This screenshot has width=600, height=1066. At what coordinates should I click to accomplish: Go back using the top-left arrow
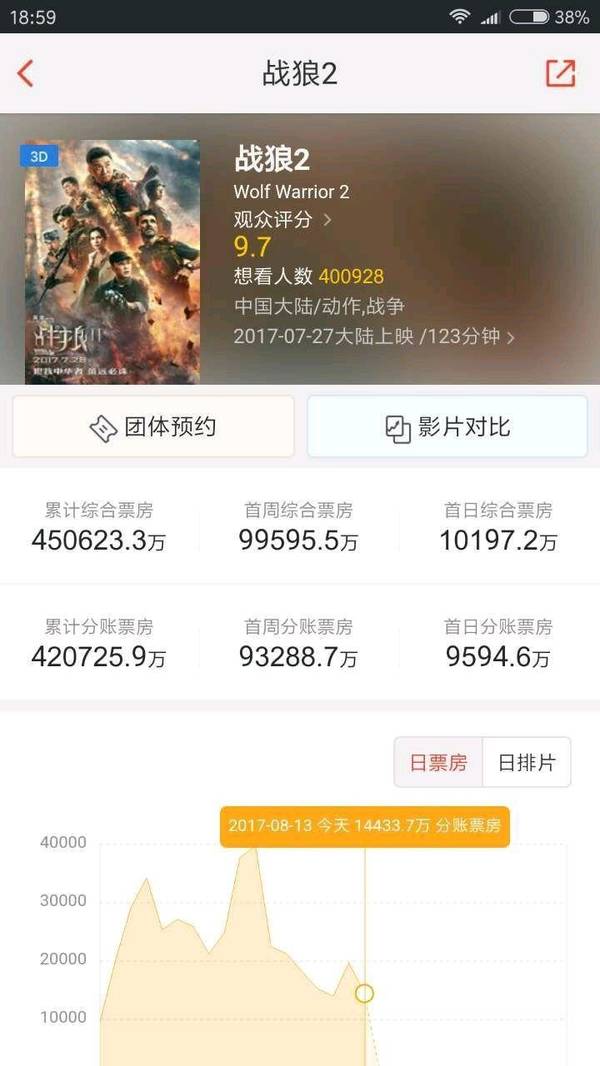pyautogui.click(x=26, y=74)
